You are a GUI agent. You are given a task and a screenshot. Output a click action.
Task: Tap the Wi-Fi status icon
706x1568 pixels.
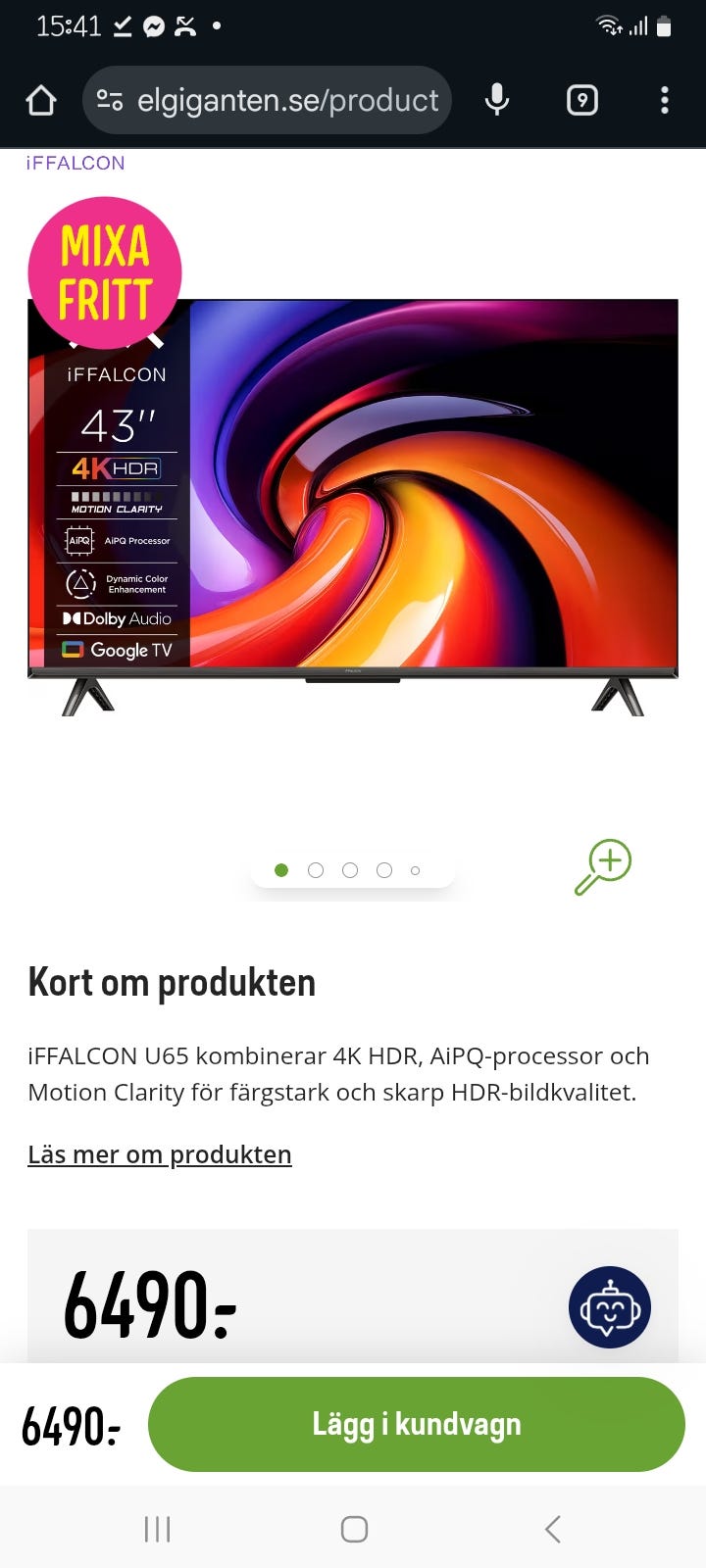[610, 26]
